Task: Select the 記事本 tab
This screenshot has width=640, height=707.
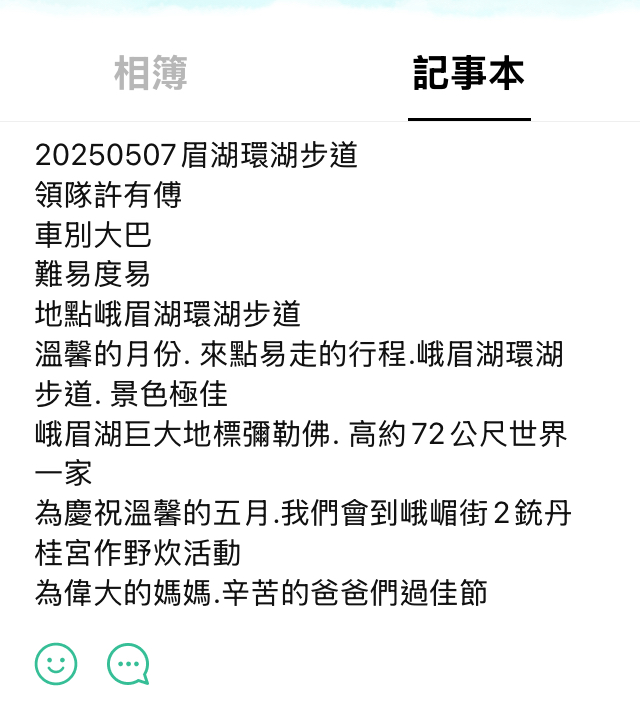Action: tap(468, 73)
